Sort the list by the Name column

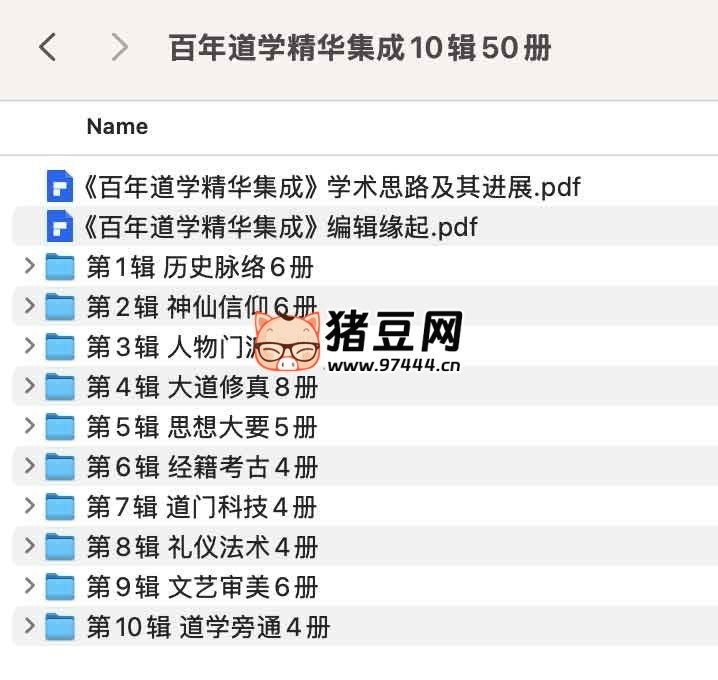(117, 126)
